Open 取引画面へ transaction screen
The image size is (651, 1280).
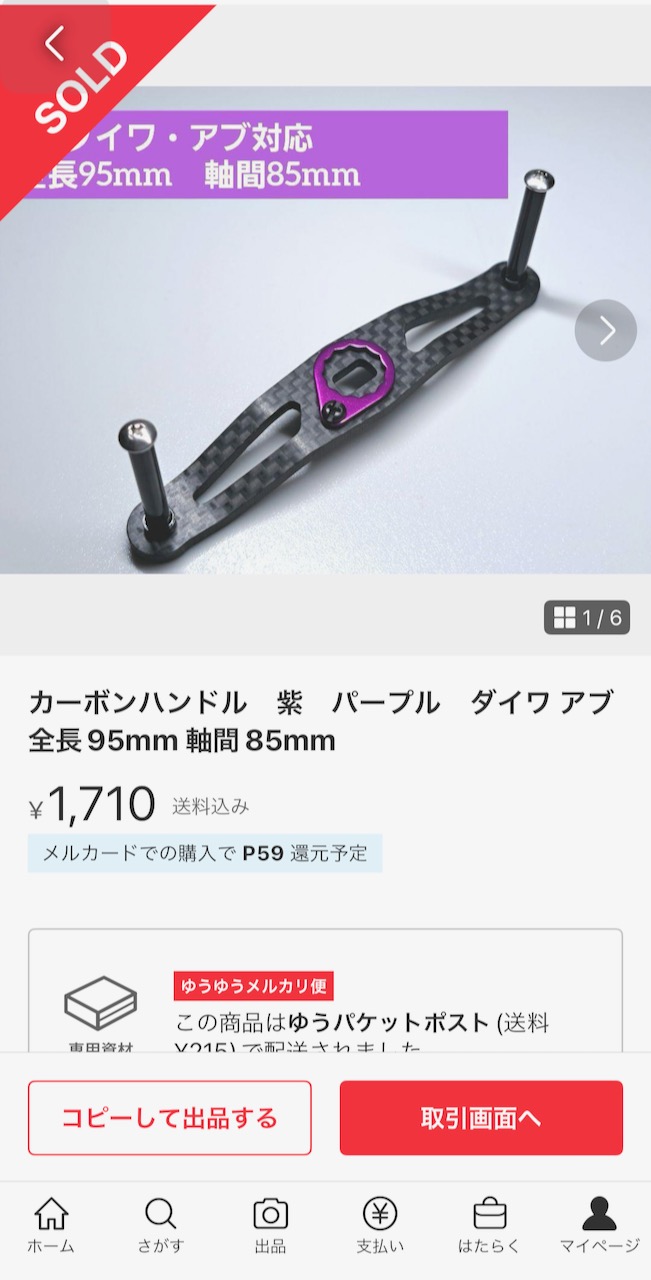481,1118
